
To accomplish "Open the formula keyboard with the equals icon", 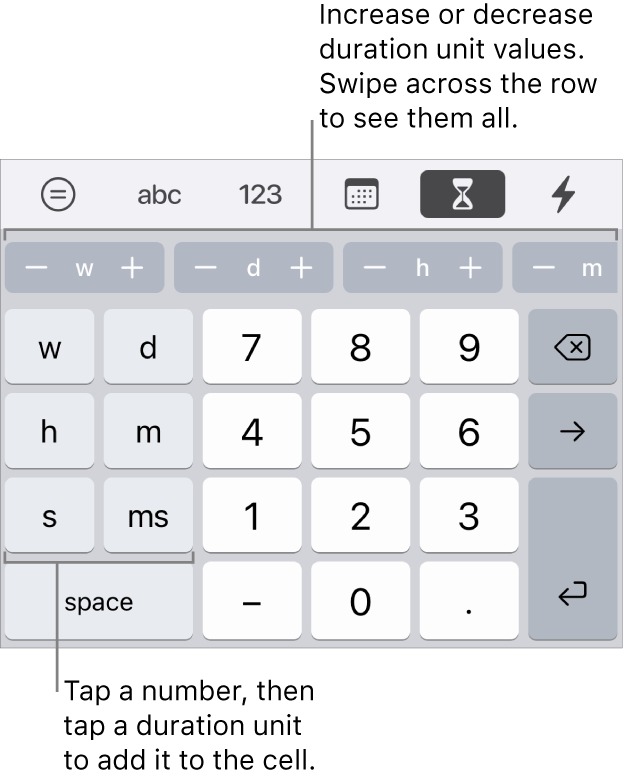I will pyautogui.click(x=58, y=195).
